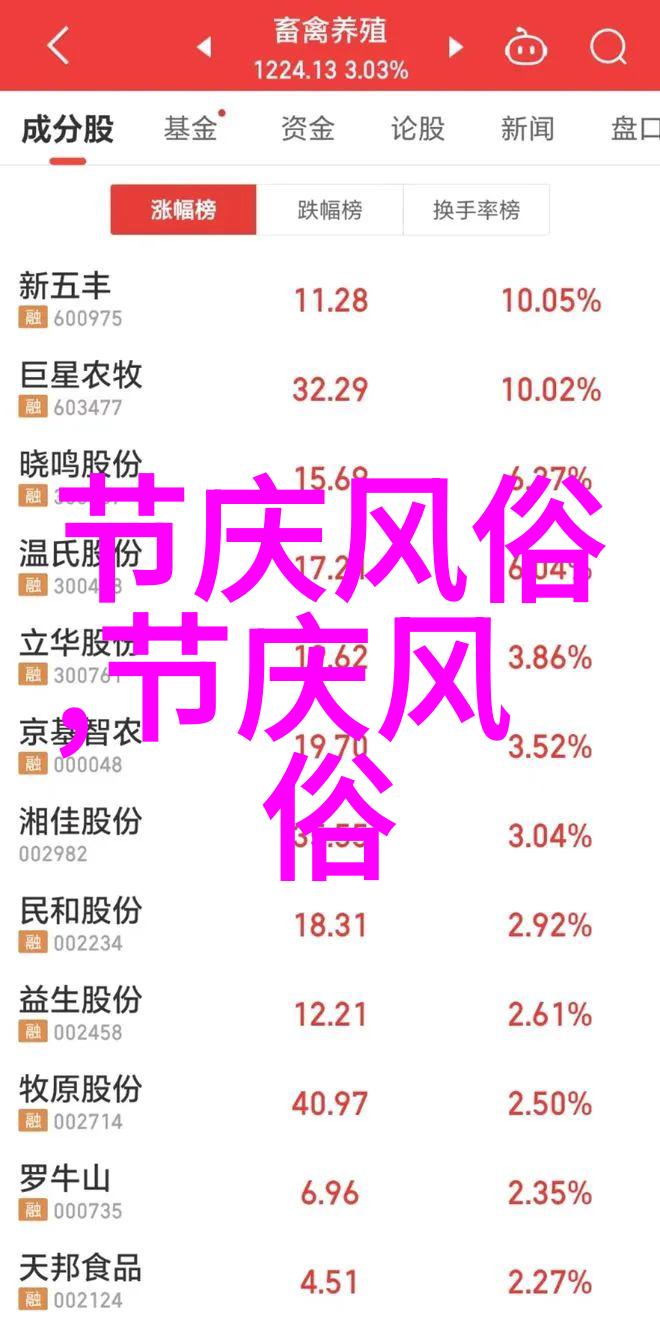The width and height of the screenshot is (660, 1321).
Task: Select the 跌幅榜 ranking
Action: tap(330, 210)
